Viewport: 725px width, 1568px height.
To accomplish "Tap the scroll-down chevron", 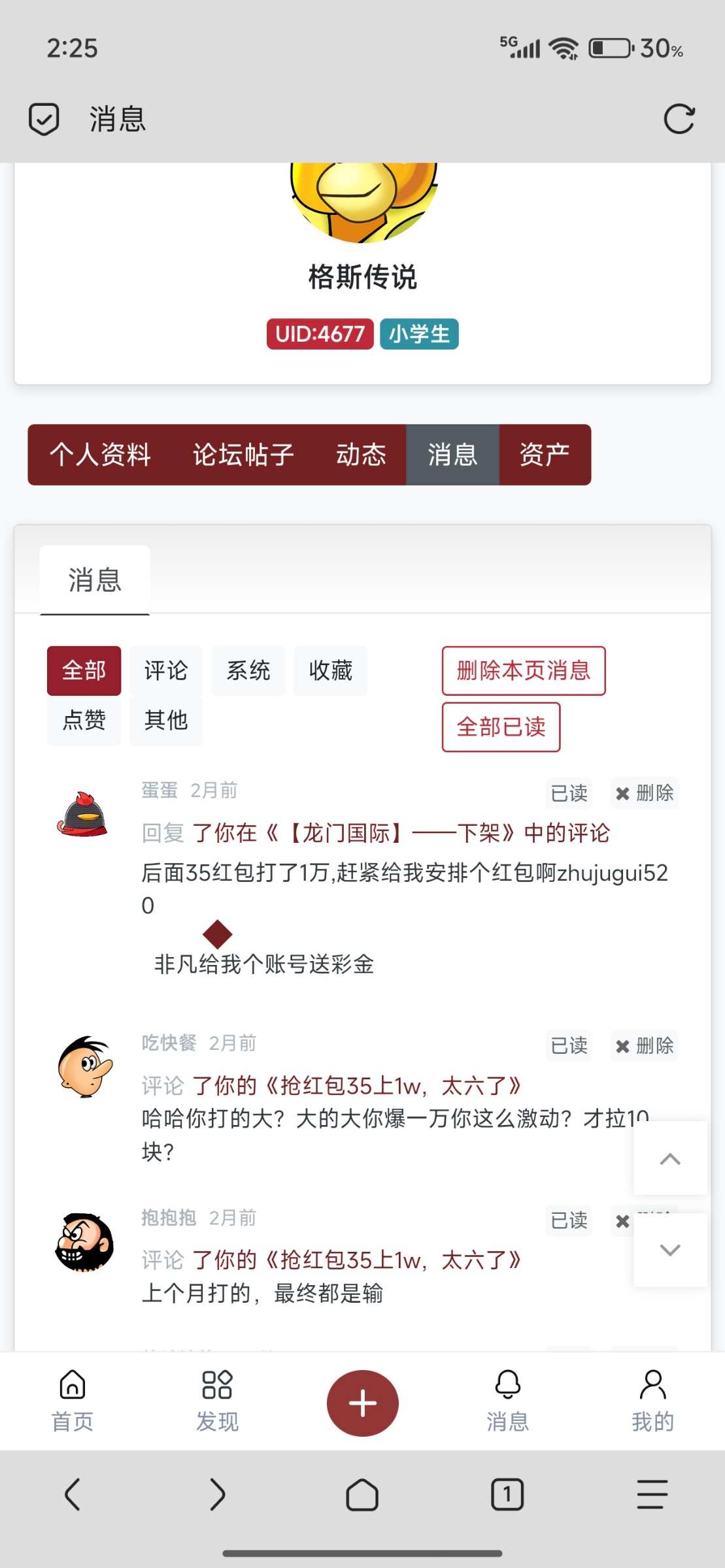I will point(669,1251).
